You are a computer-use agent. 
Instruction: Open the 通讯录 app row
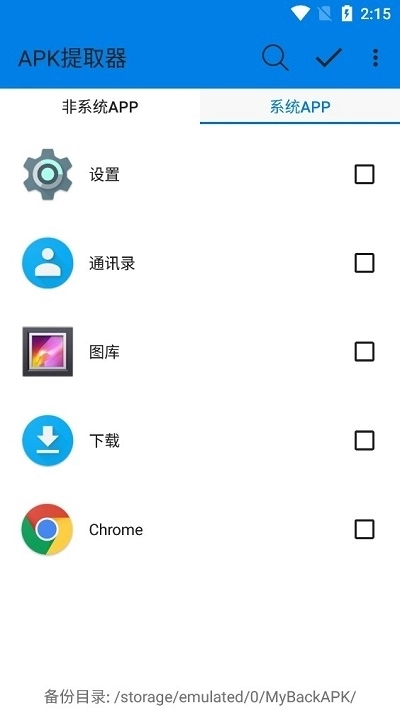pyautogui.click(x=200, y=263)
